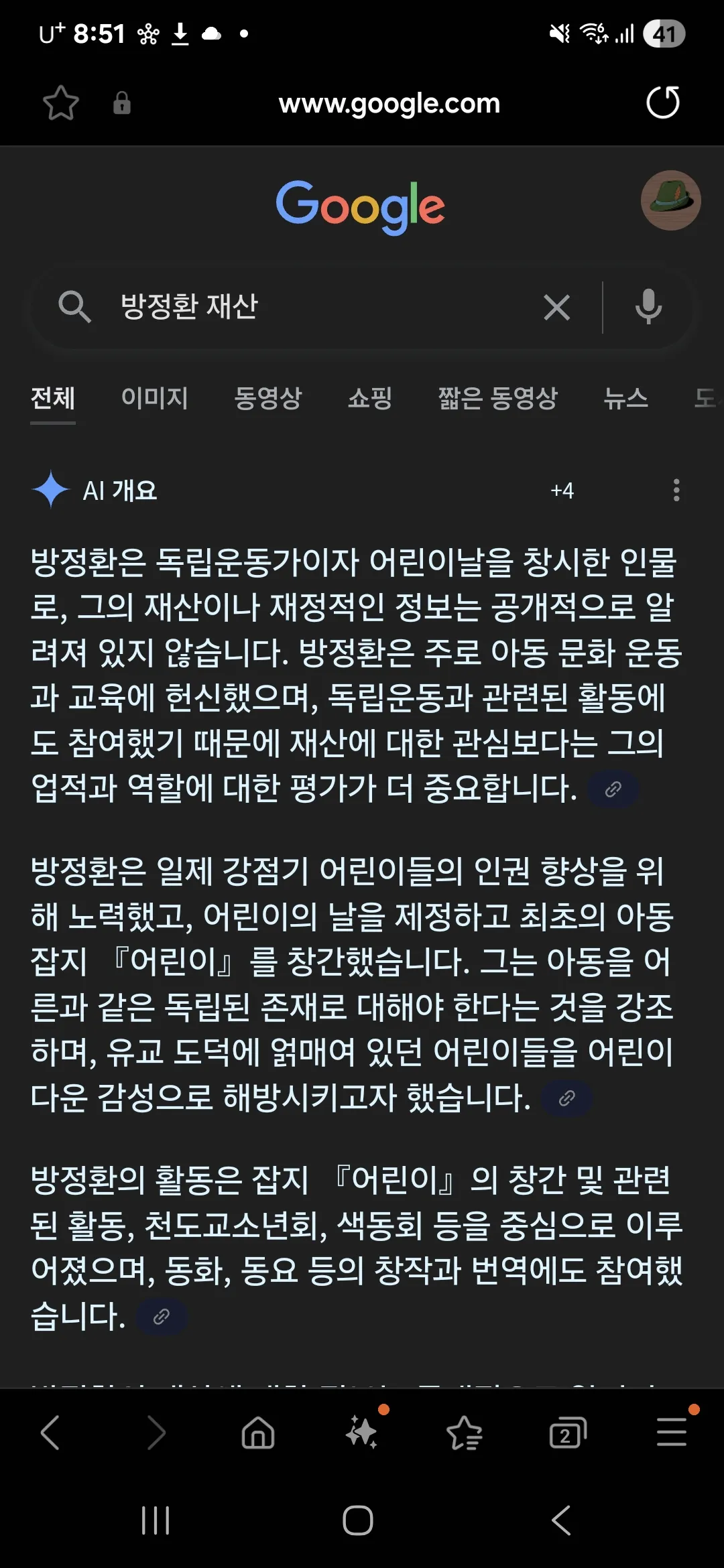Viewport: 724px width, 1568px height.
Task: Switch to the 쇼핑 tab
Action: pyautogui.click(x=369, y=398)
